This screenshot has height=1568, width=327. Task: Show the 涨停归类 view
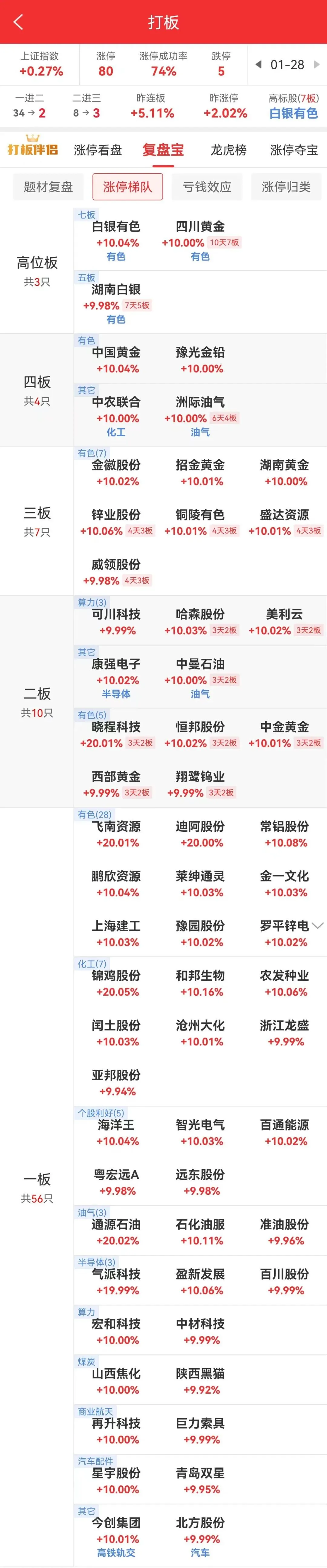[x=286, y=187]
